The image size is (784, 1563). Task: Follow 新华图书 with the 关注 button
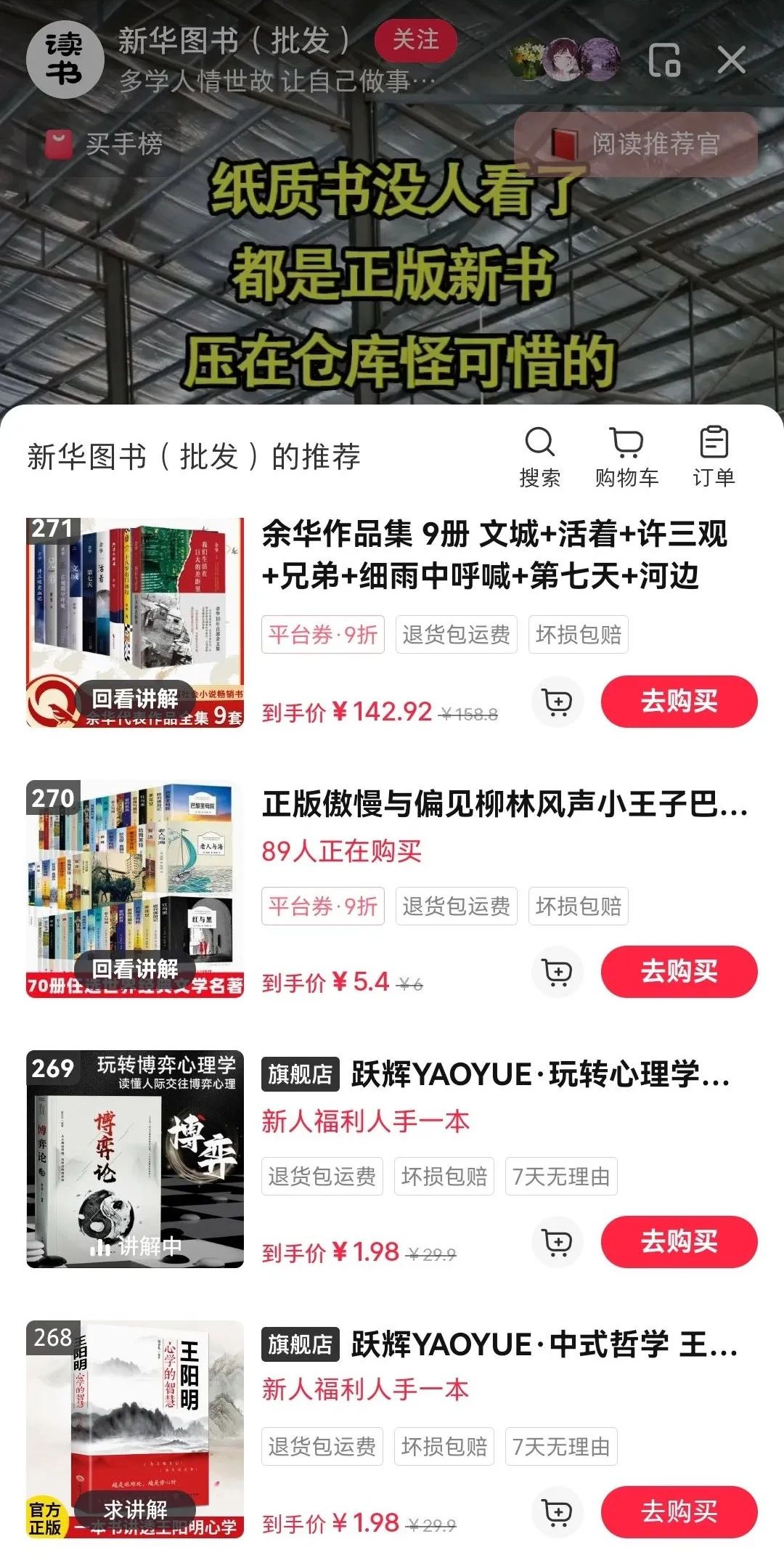(x=415, y=41)
